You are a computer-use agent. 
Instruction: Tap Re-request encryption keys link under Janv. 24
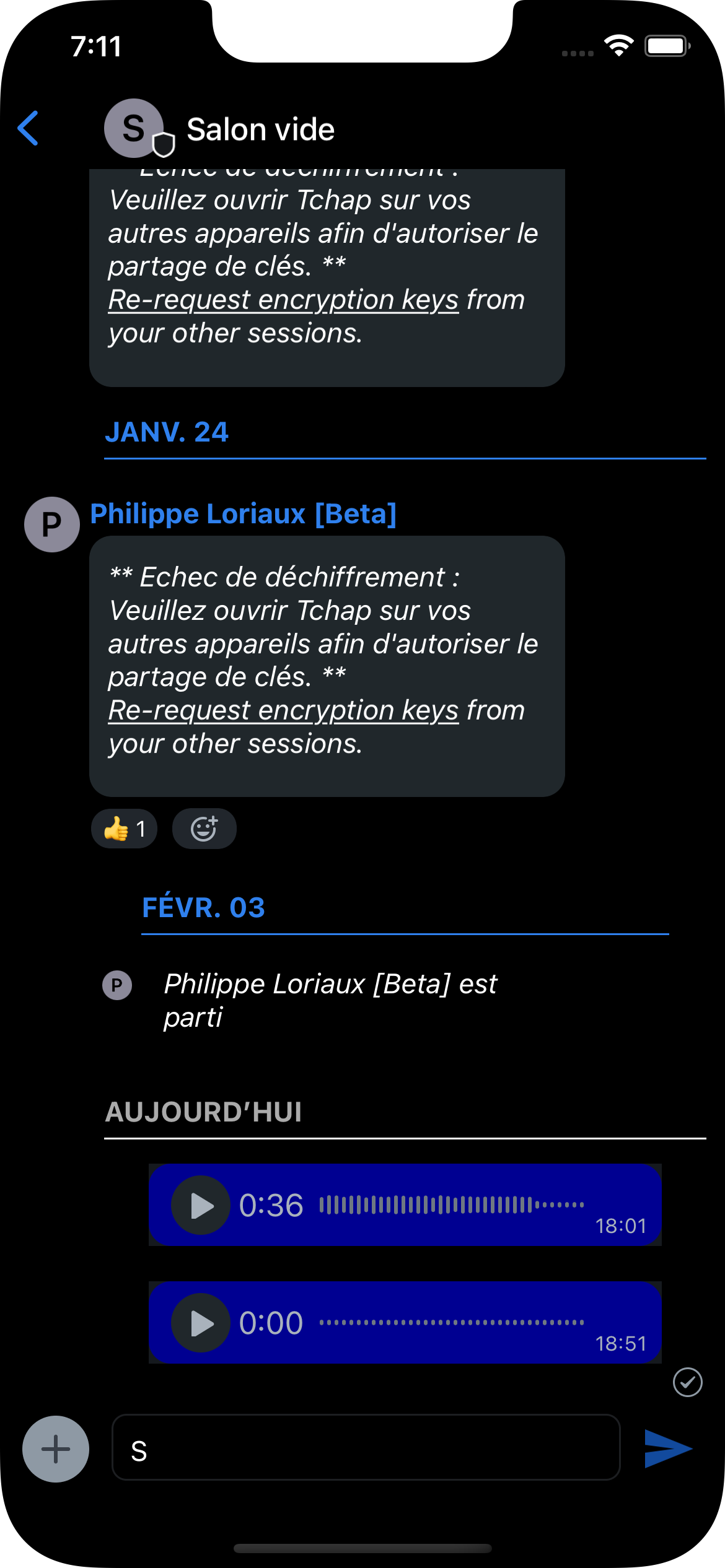click(283, 710)
